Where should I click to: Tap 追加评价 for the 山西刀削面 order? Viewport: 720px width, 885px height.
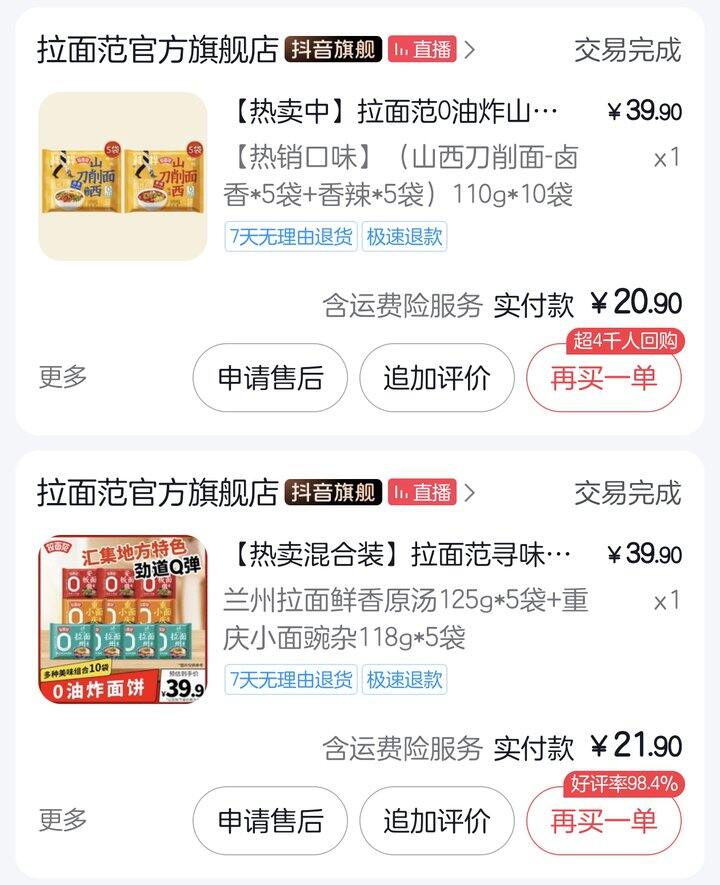(437, 378)
